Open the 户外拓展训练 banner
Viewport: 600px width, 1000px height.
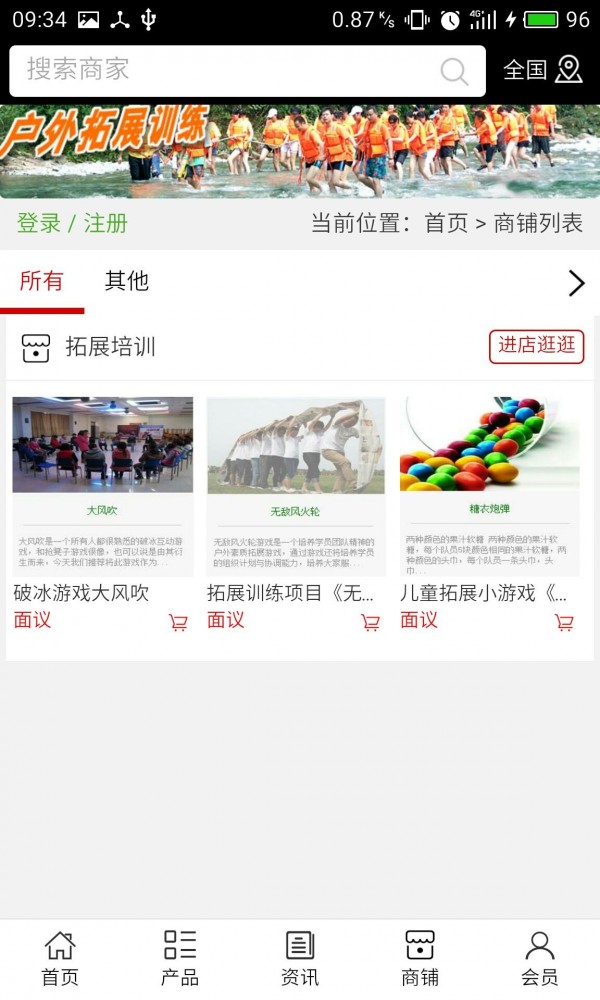click(x=300, y=152)
